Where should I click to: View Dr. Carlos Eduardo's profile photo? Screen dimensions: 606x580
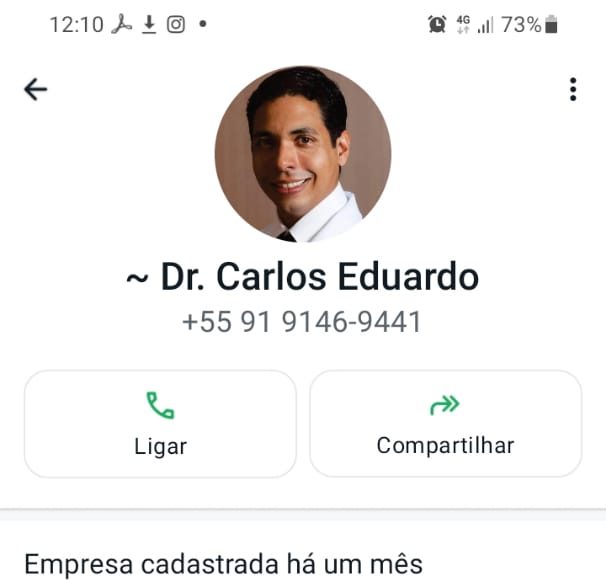(x=302, y=154)
